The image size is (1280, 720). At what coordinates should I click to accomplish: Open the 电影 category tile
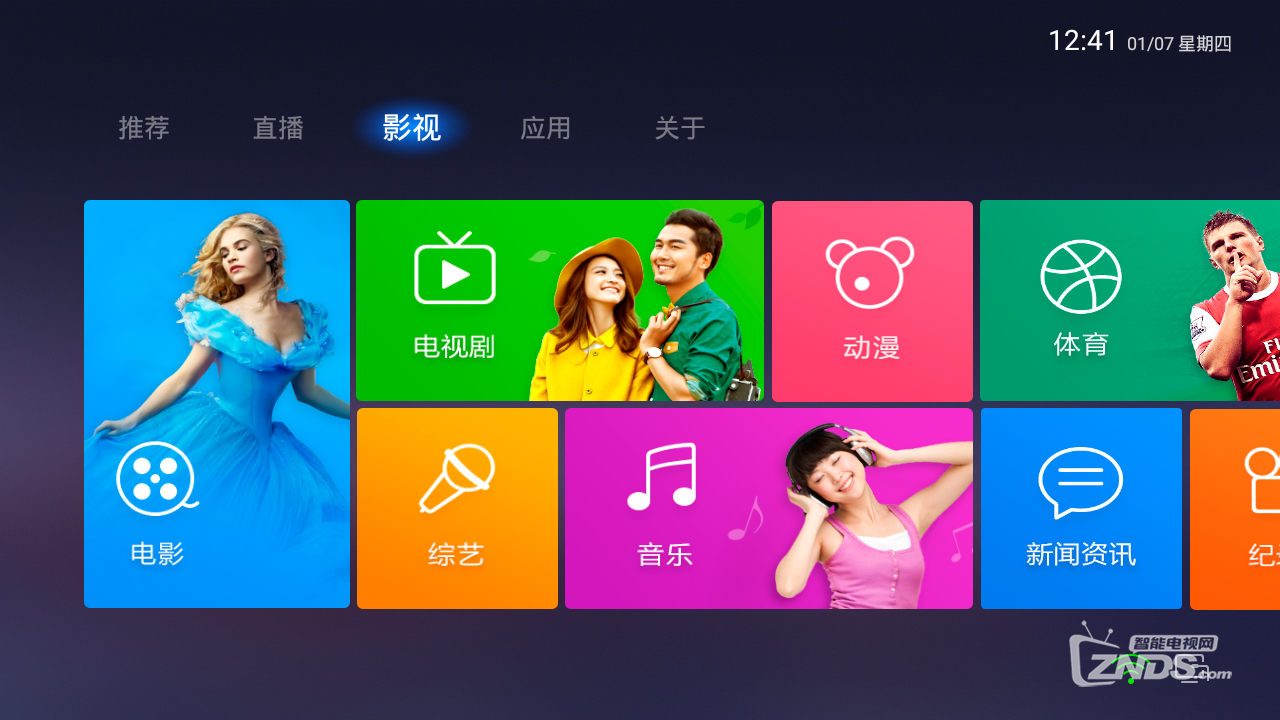click(x=217, y=404)
